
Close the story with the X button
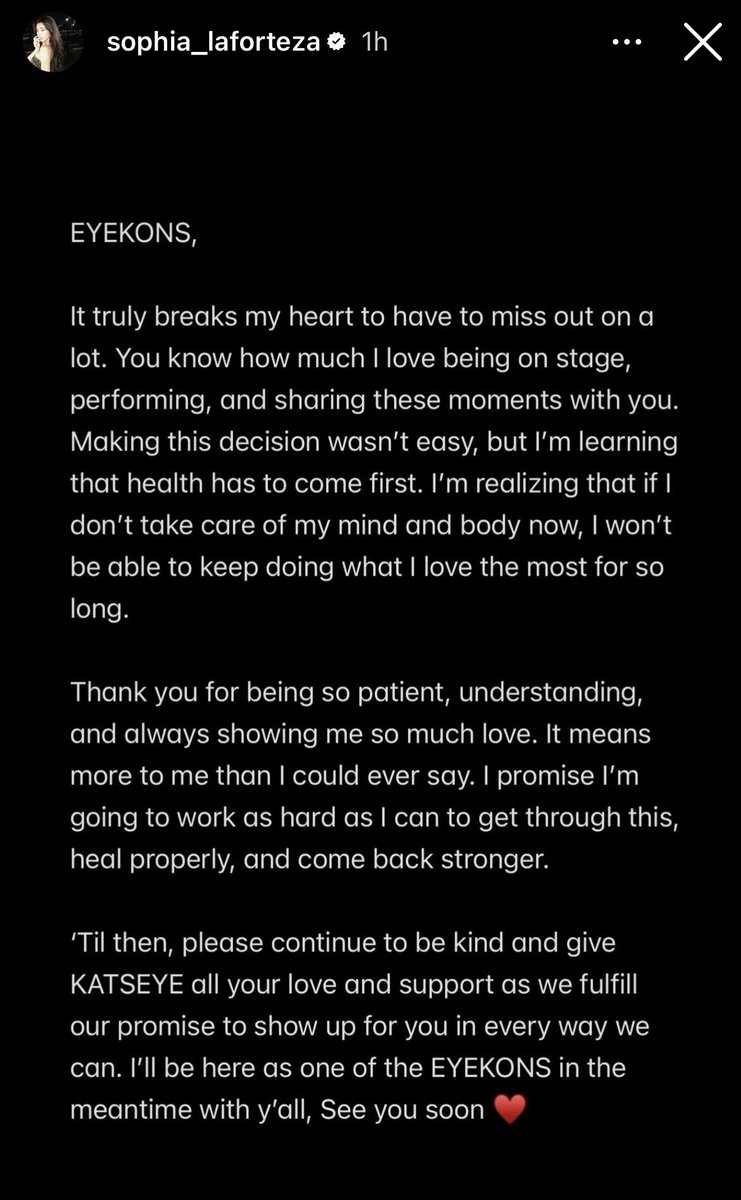[702, 43]
